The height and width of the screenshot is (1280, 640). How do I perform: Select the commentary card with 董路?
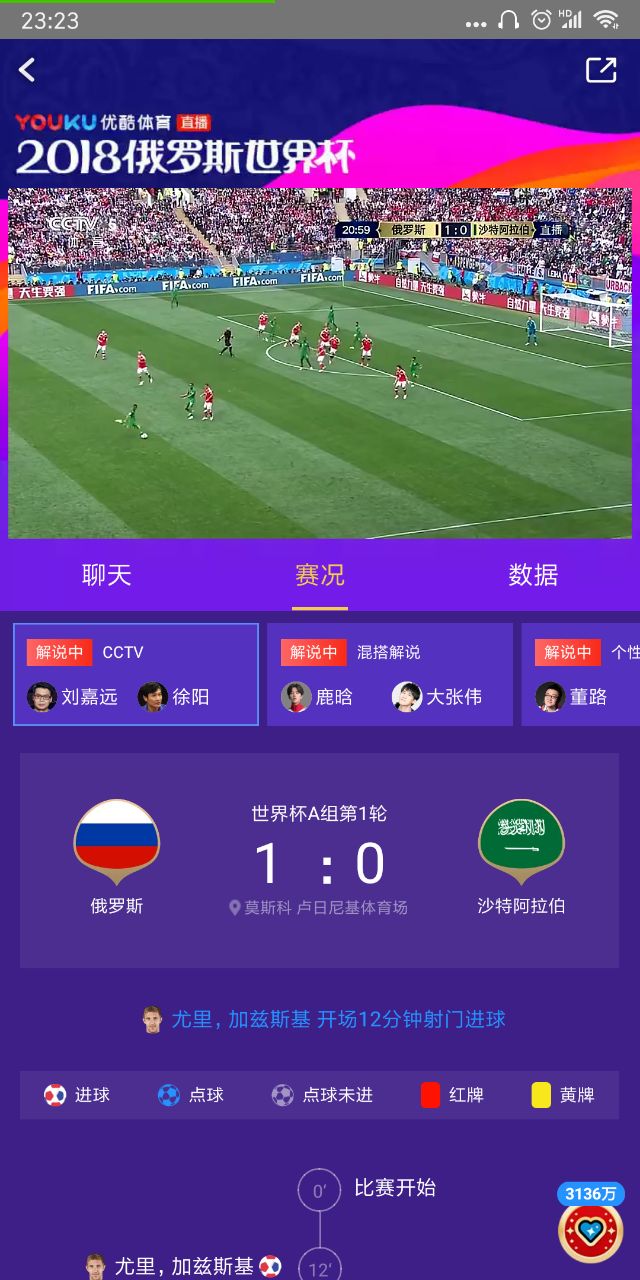582,674
